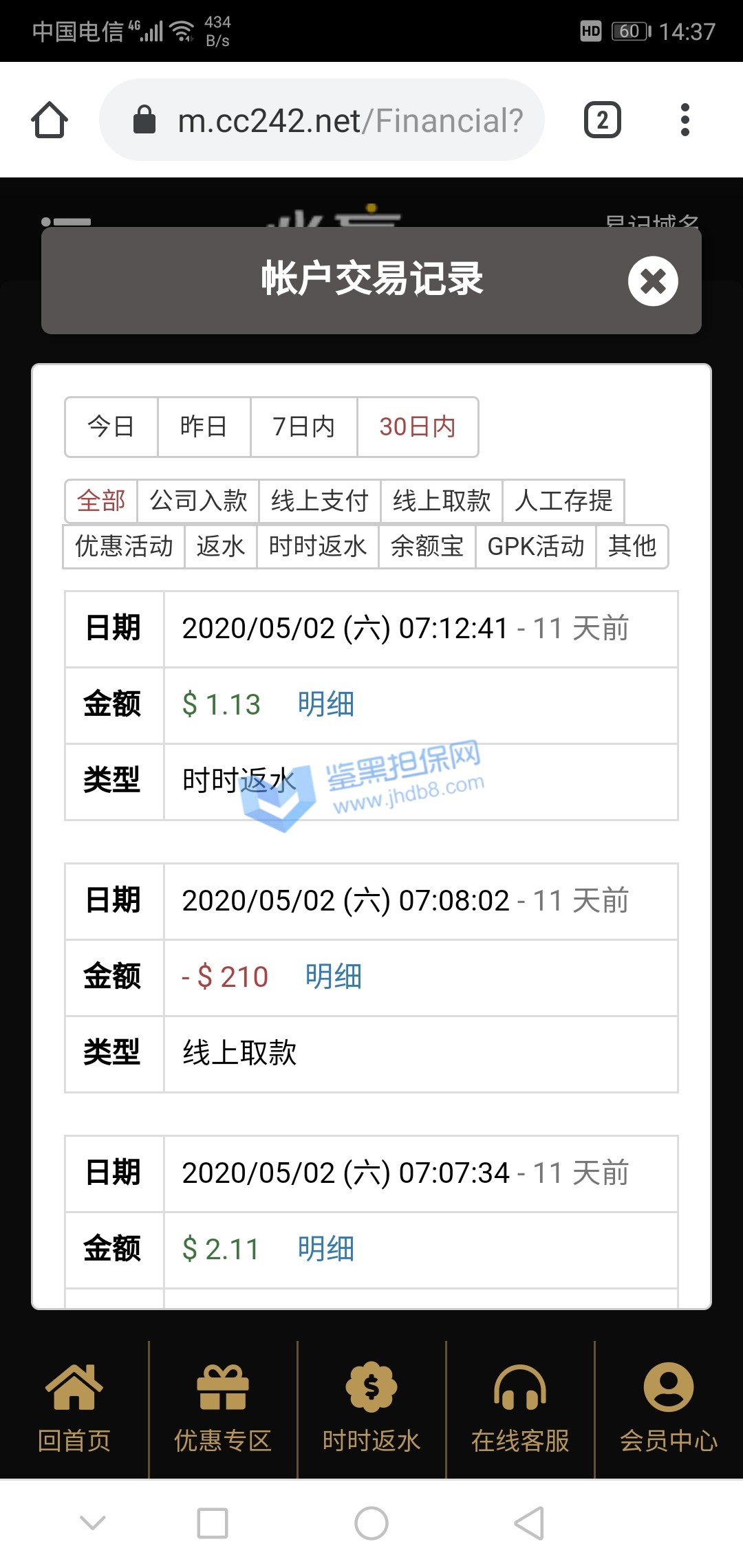743x1568 pixels.
Task: Show only 线上取款 records
Action: click(442, 501)
